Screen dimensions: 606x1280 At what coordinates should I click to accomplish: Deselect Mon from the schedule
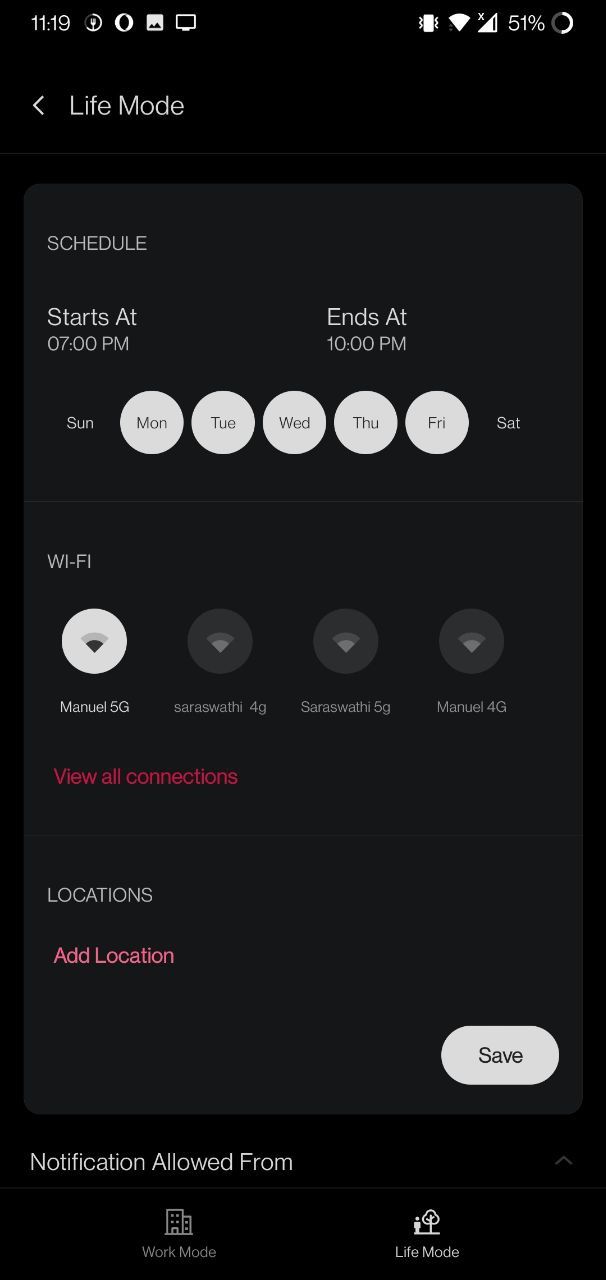click(x=152, y=423)
